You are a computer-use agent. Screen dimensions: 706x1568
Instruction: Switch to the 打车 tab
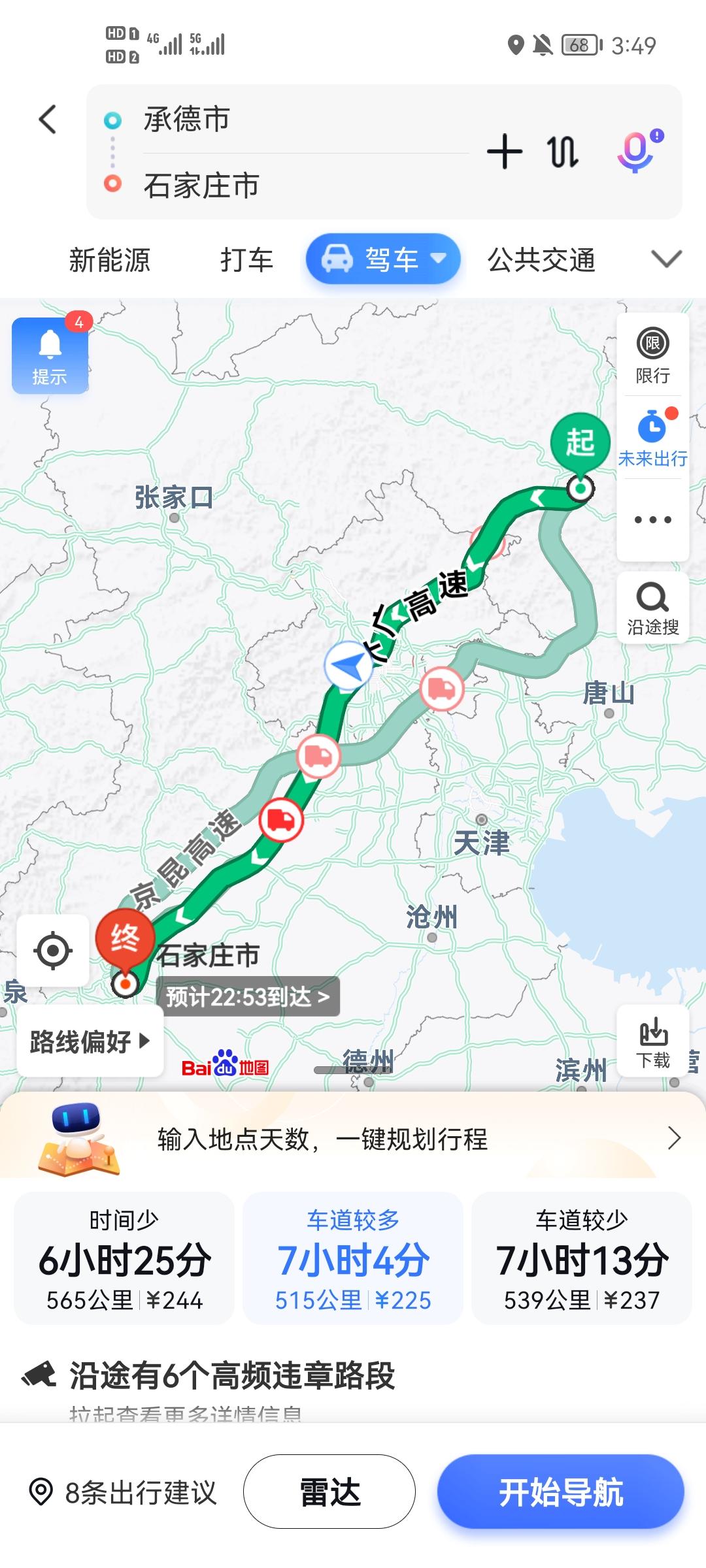(246, 260)
